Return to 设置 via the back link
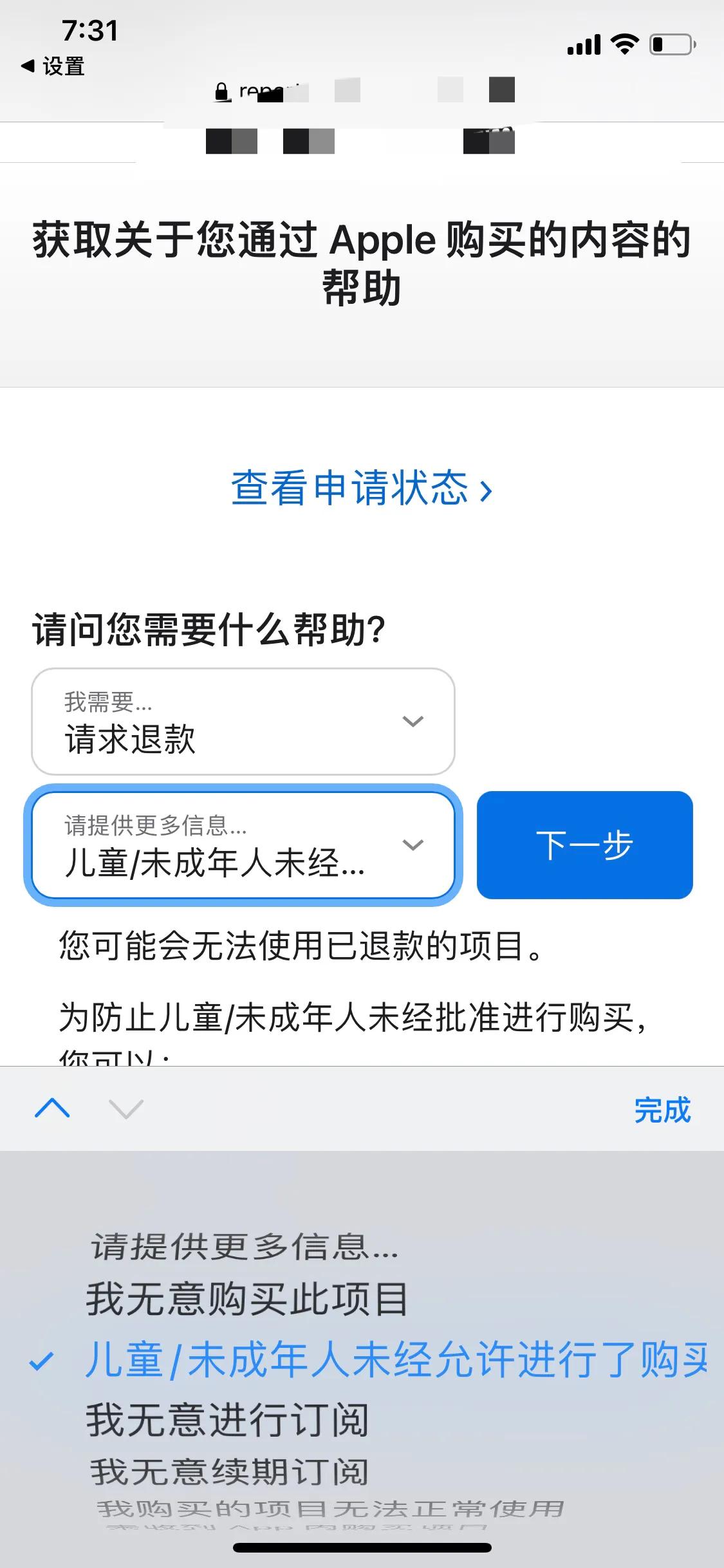Viewport: 724px width, 1568px height. [x=50, y=65]
